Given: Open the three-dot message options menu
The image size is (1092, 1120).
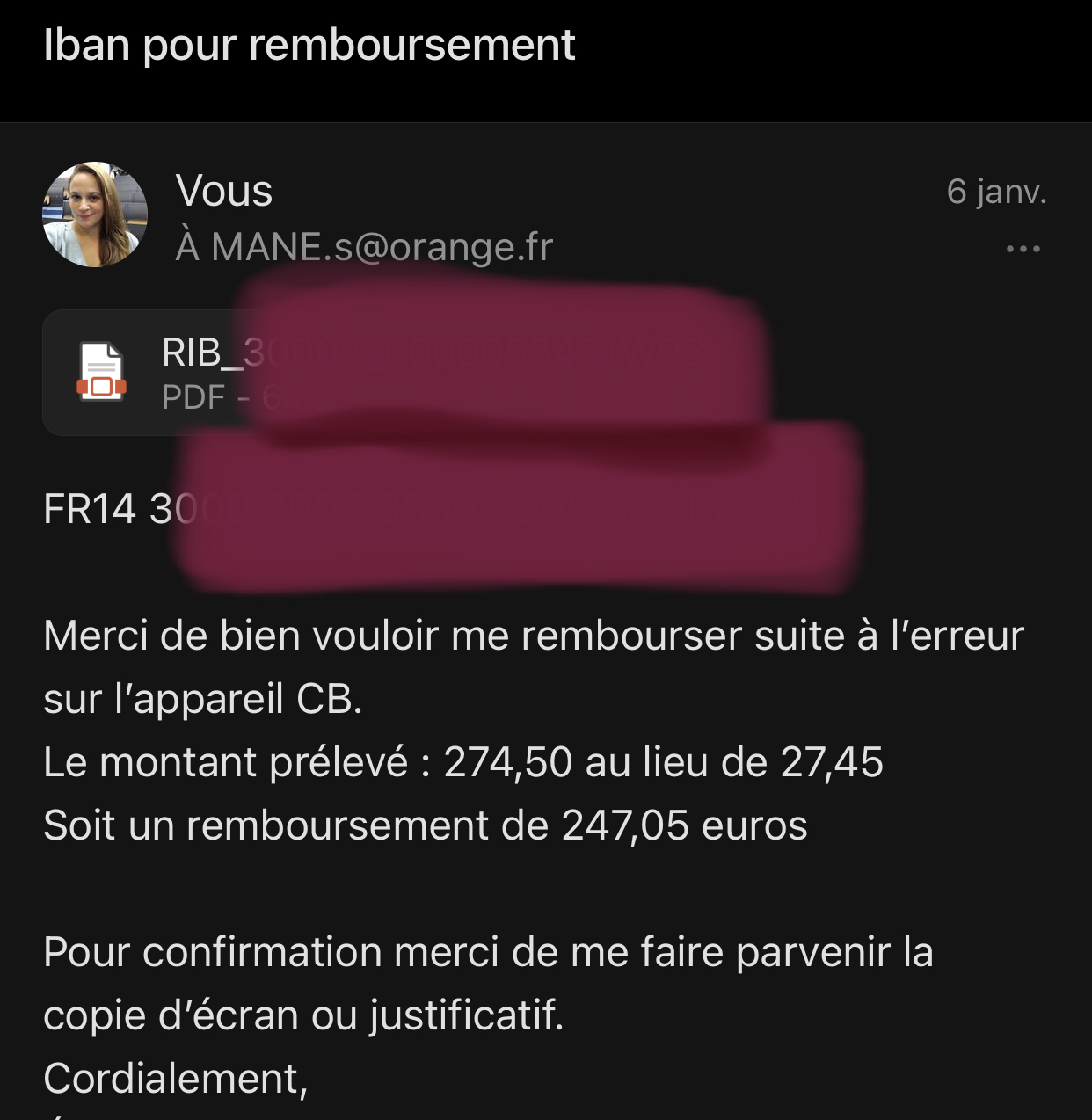Looking at the screenshot, I should 1023,249.
